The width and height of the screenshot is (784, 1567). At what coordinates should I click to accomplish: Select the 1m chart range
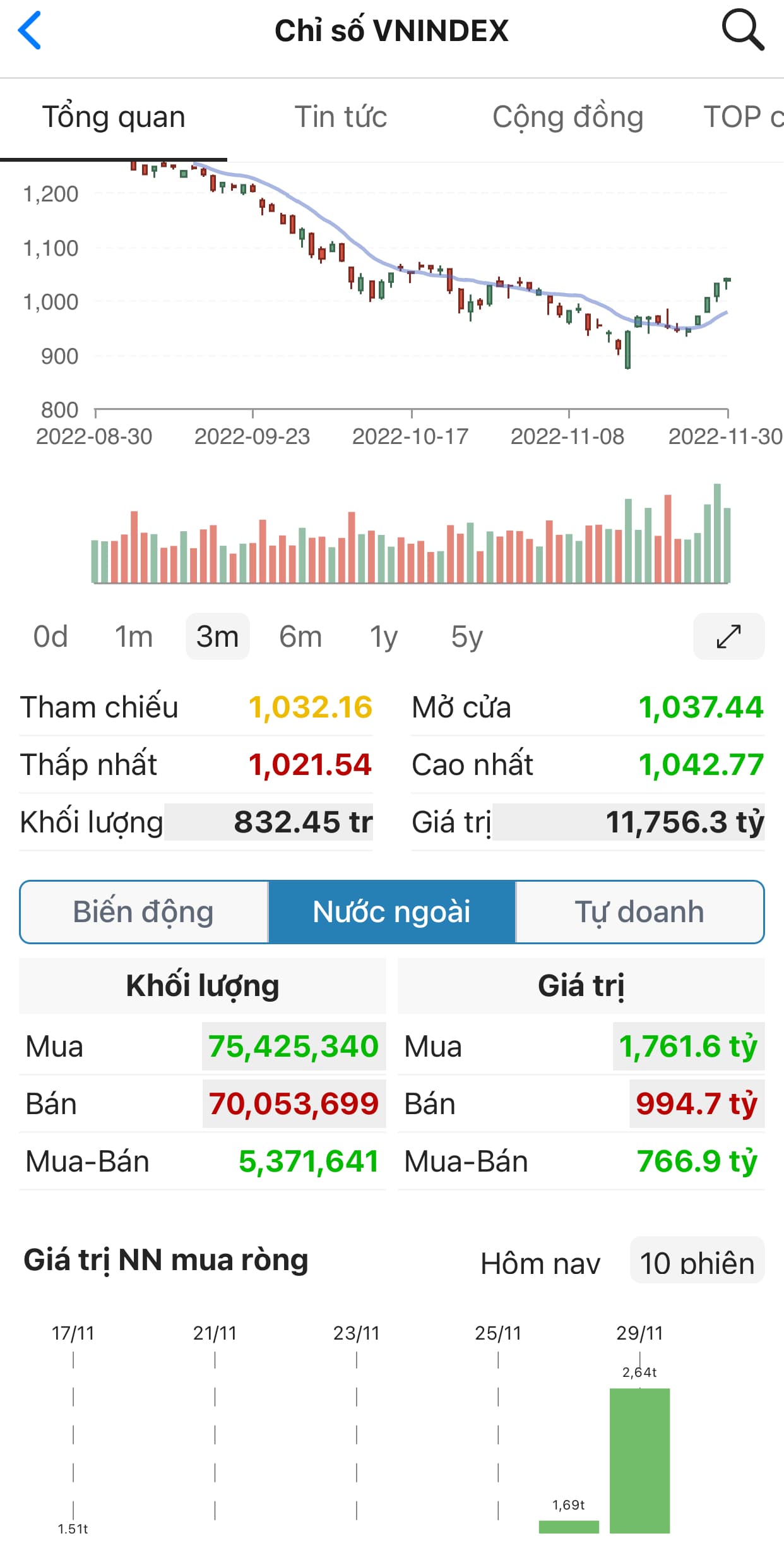134,637
